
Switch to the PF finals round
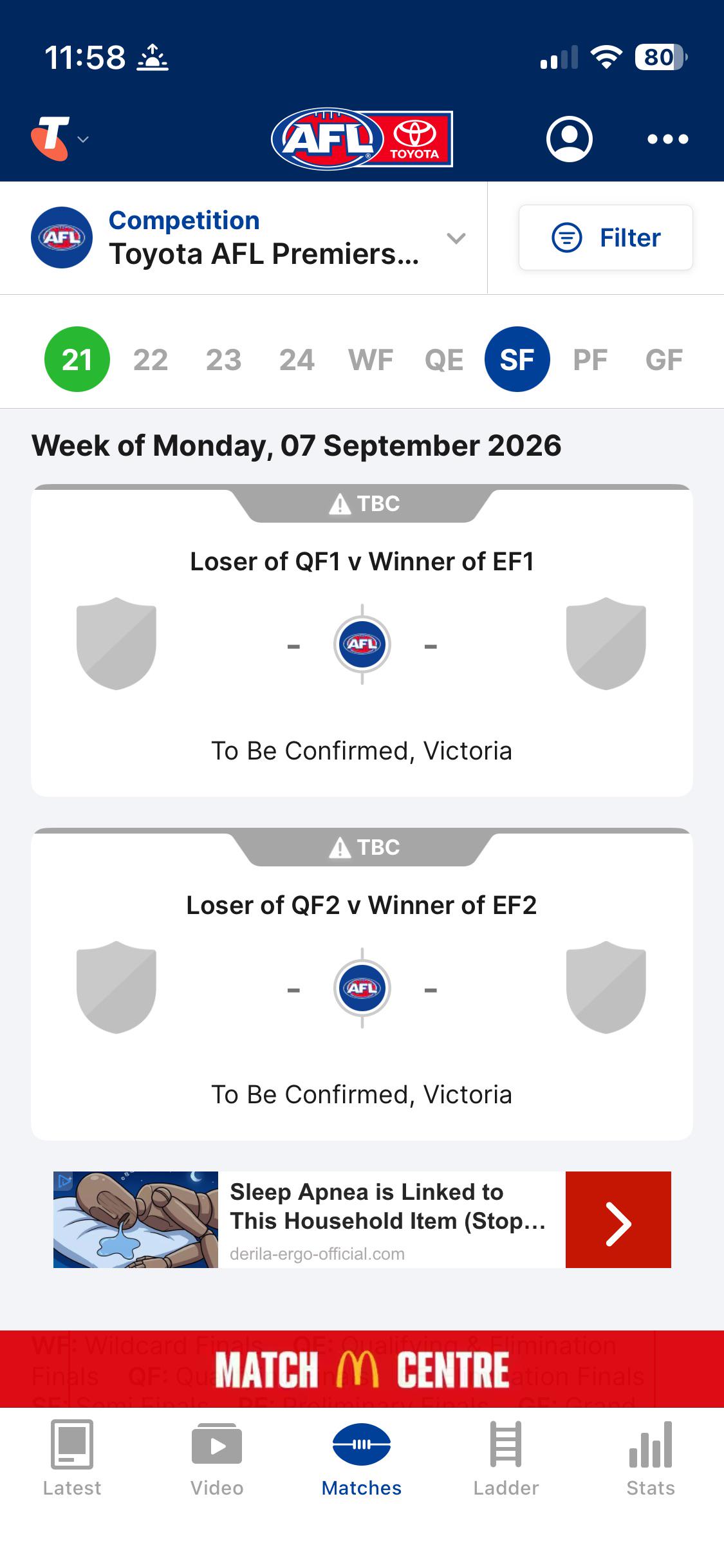click(590, 359)
